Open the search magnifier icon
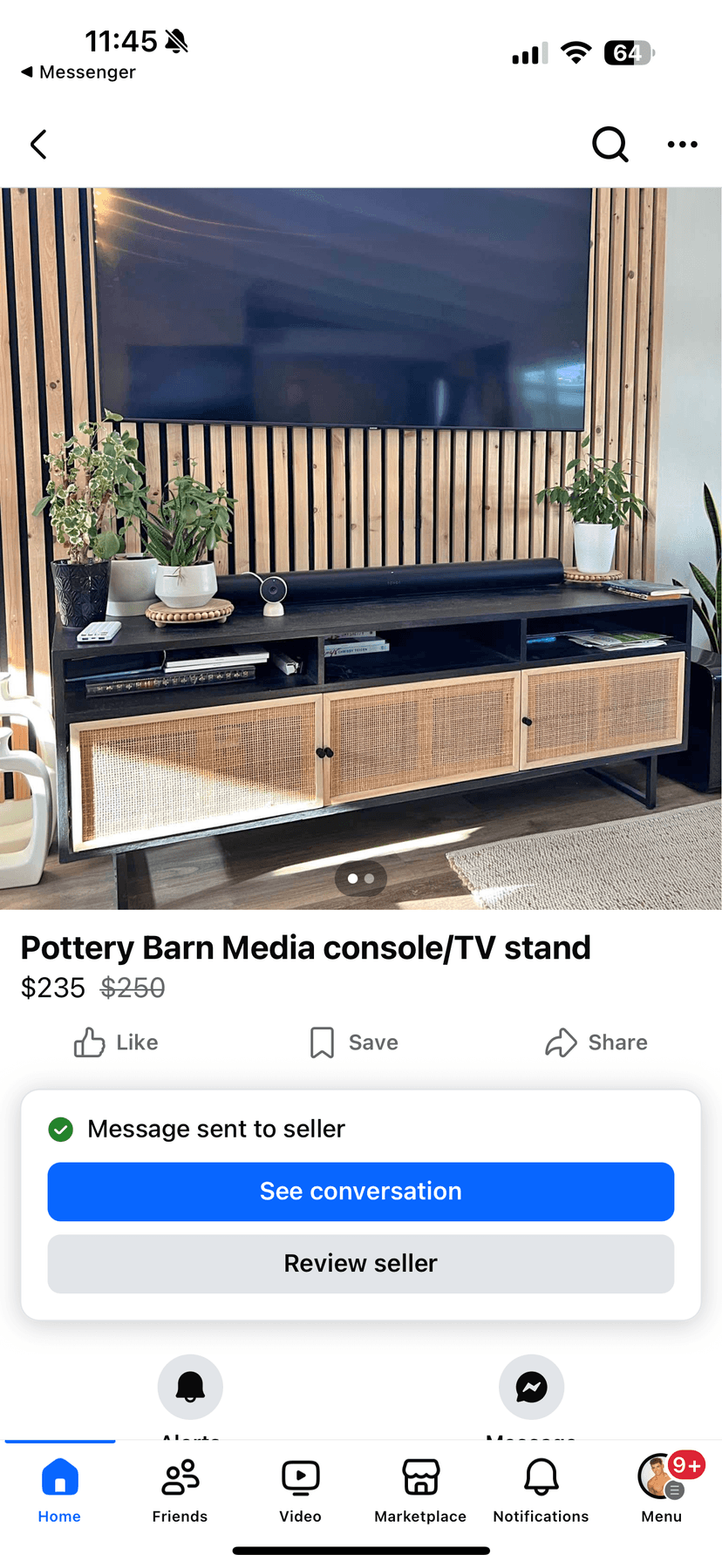 click(610, 145)
